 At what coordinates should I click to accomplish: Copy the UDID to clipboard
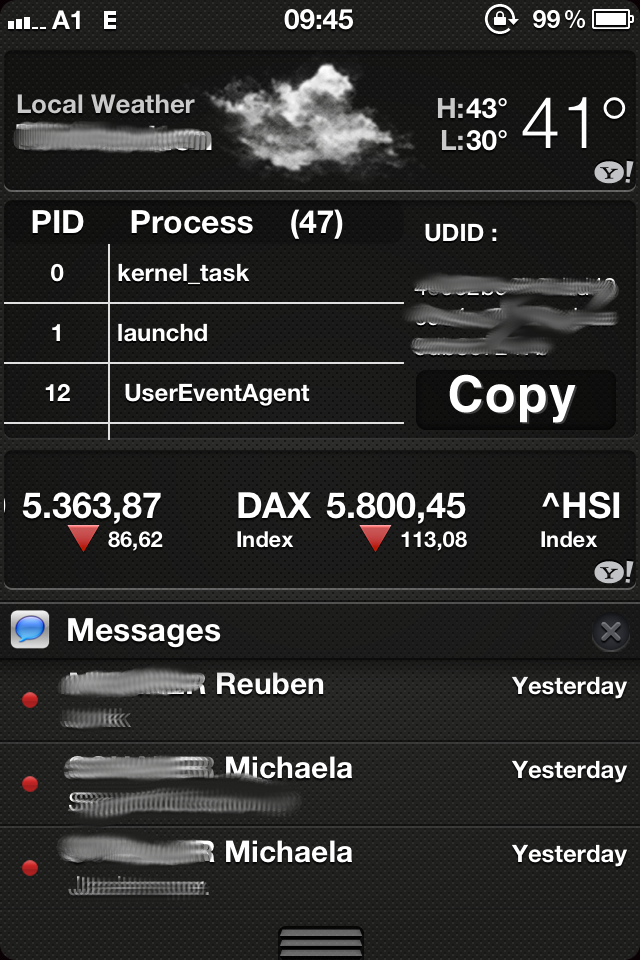(515, 397)
